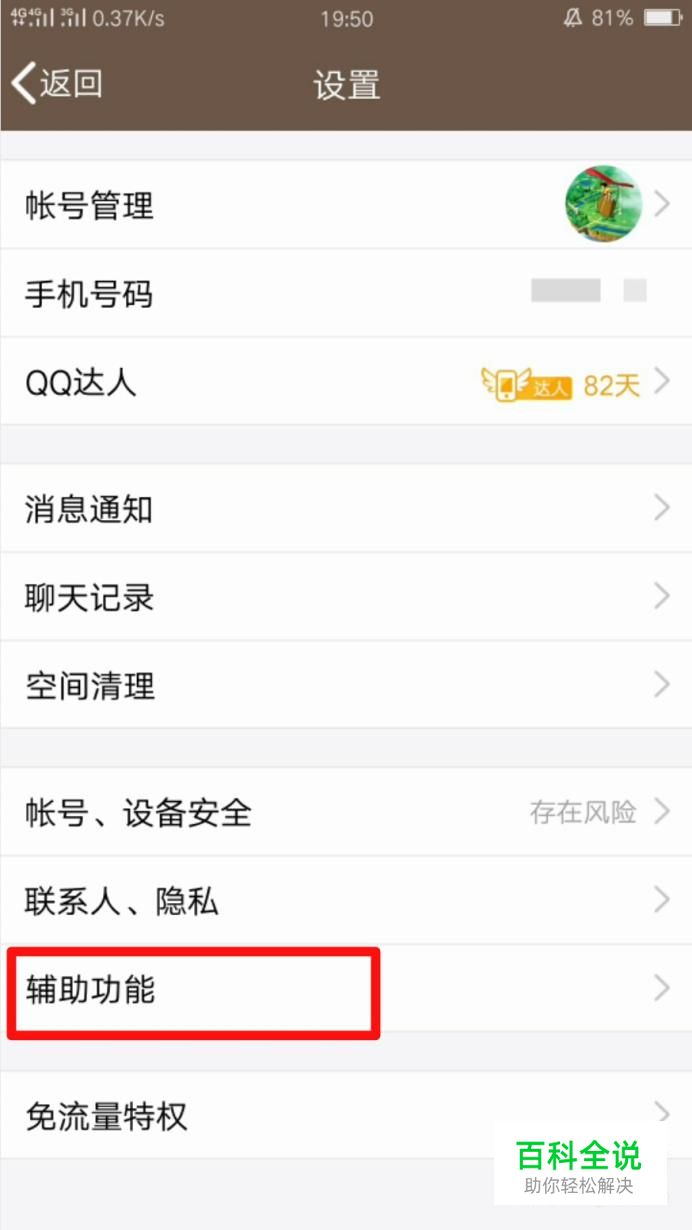
Task: Open 联系人、隐私 privacy settings
Action: click(346, 901)
